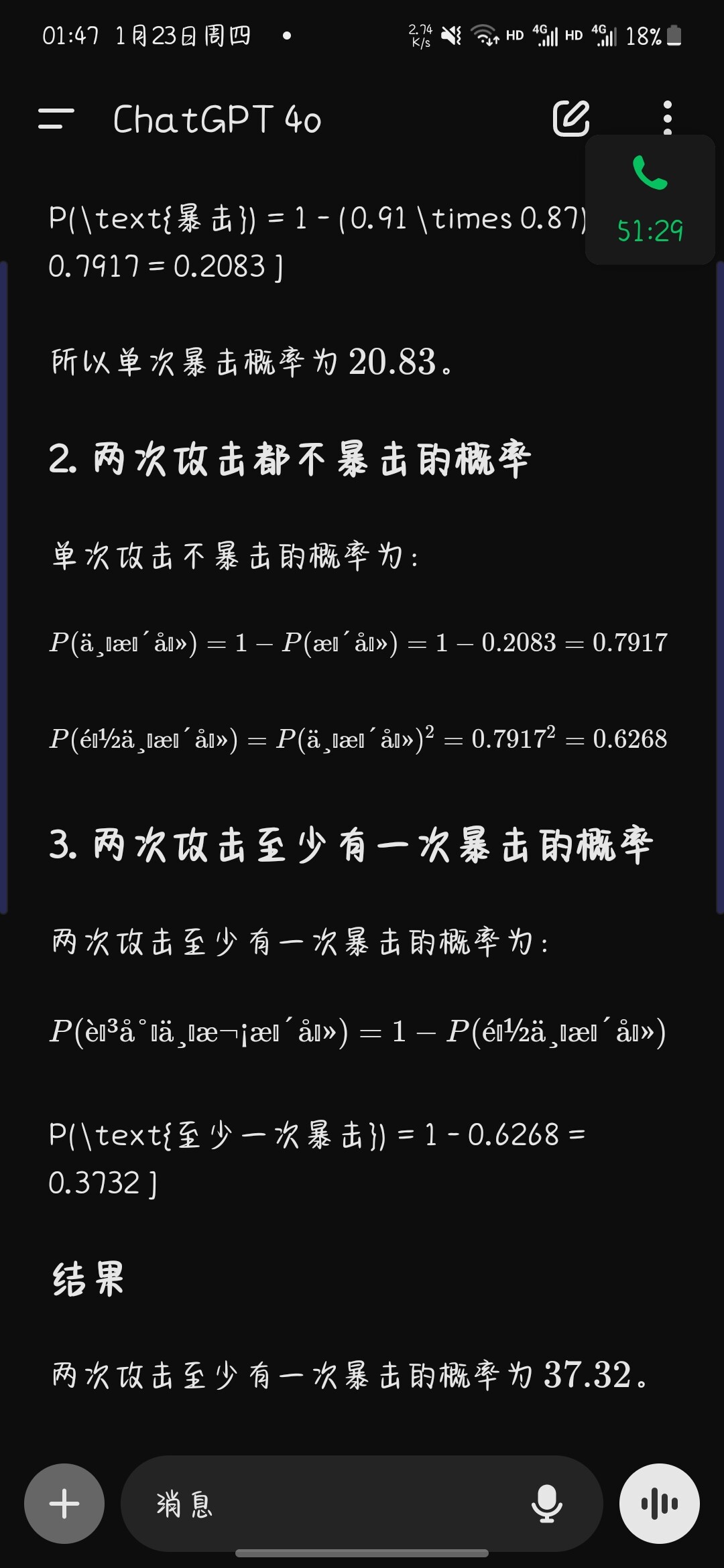Screen dimensions: 724x1568
Task: Launch voice mode with waveform button
Action: [x=660, y=1504]
